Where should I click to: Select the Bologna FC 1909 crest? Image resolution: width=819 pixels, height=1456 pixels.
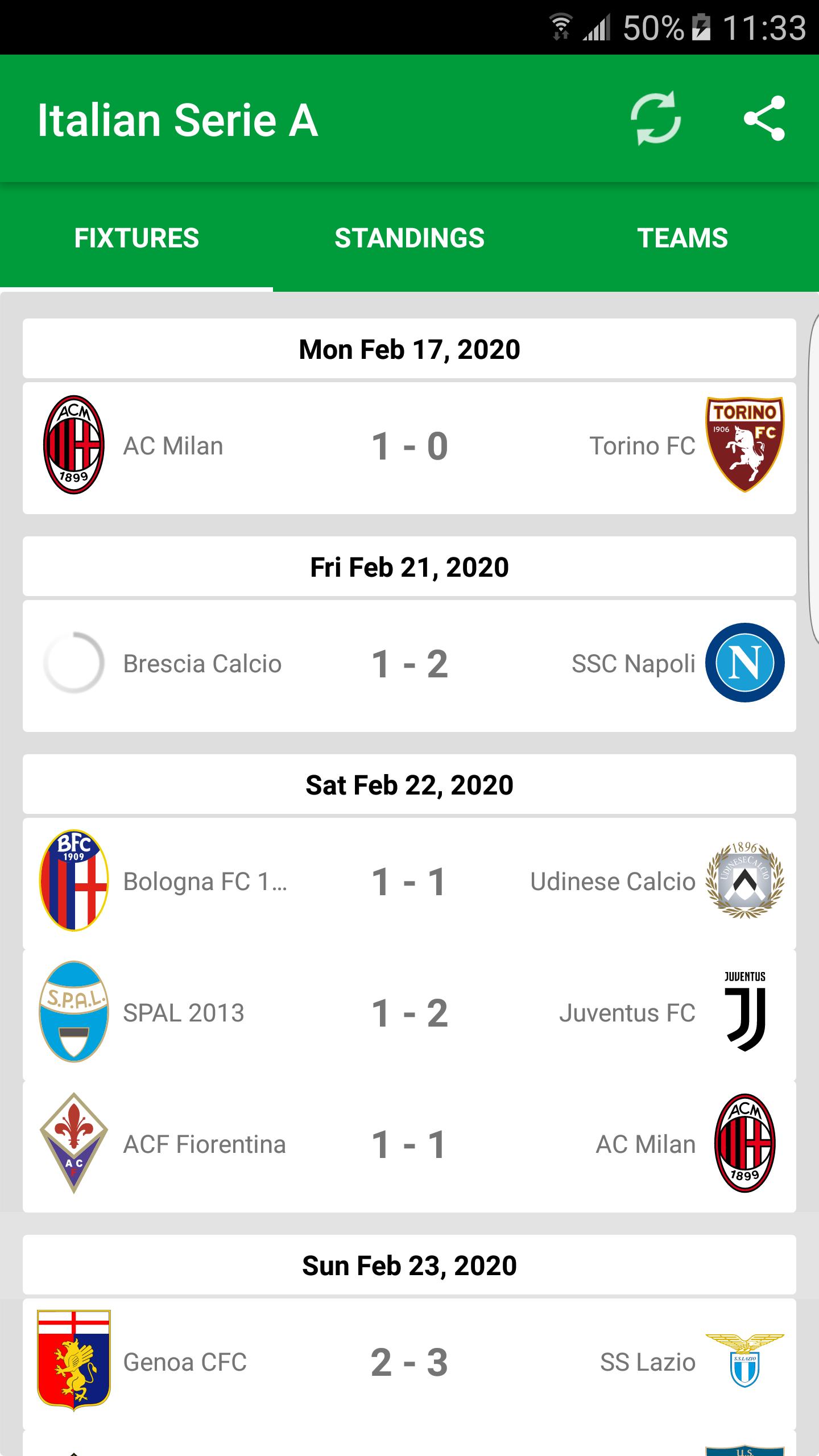pos(74,882)
